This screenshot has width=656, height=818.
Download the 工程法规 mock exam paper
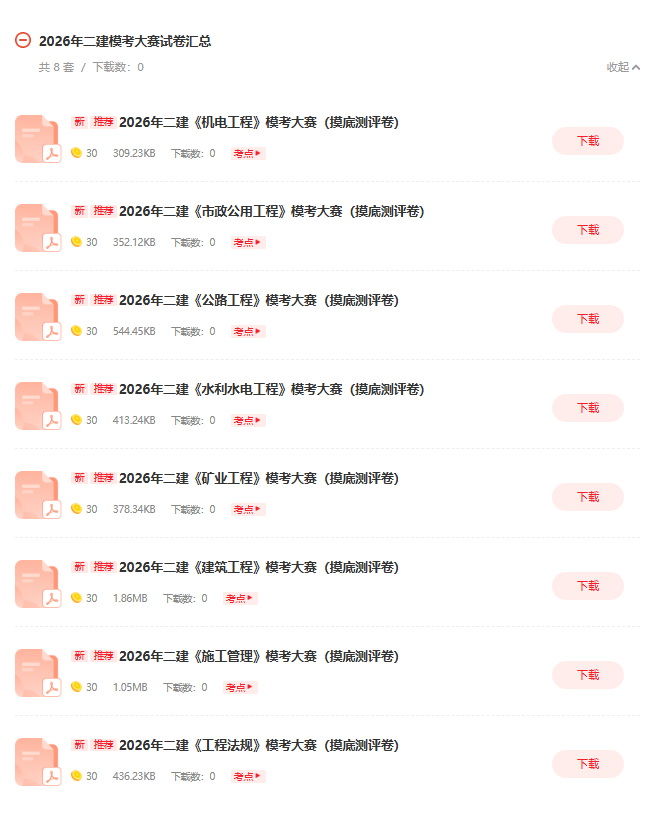click(x=587, y=764)
